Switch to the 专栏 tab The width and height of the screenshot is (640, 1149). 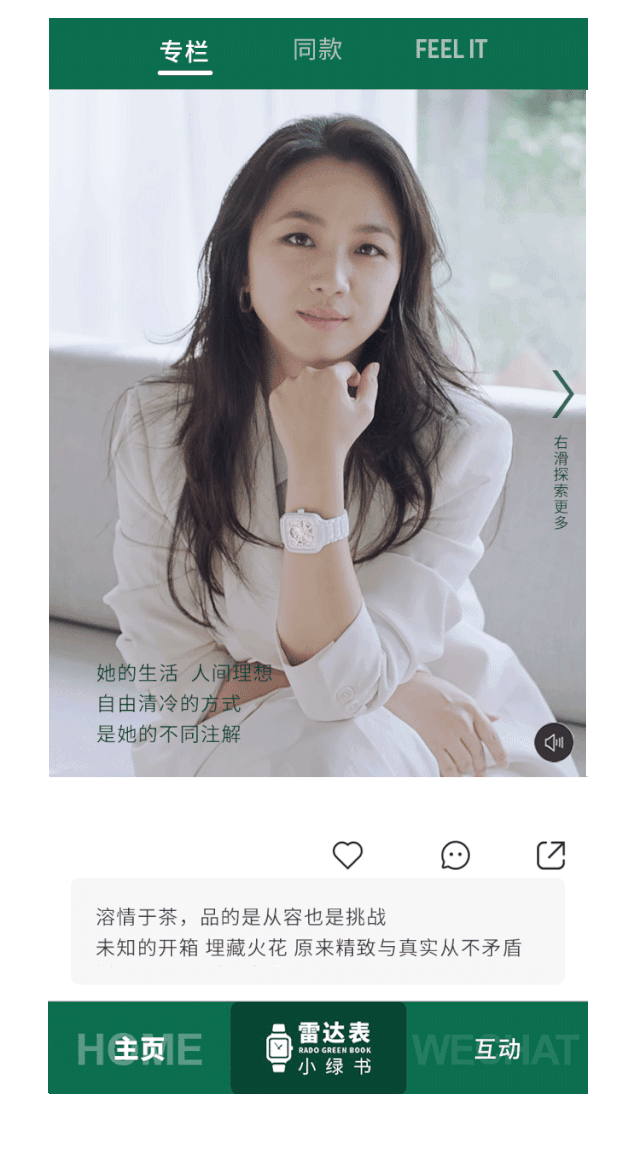click(185, 50)
